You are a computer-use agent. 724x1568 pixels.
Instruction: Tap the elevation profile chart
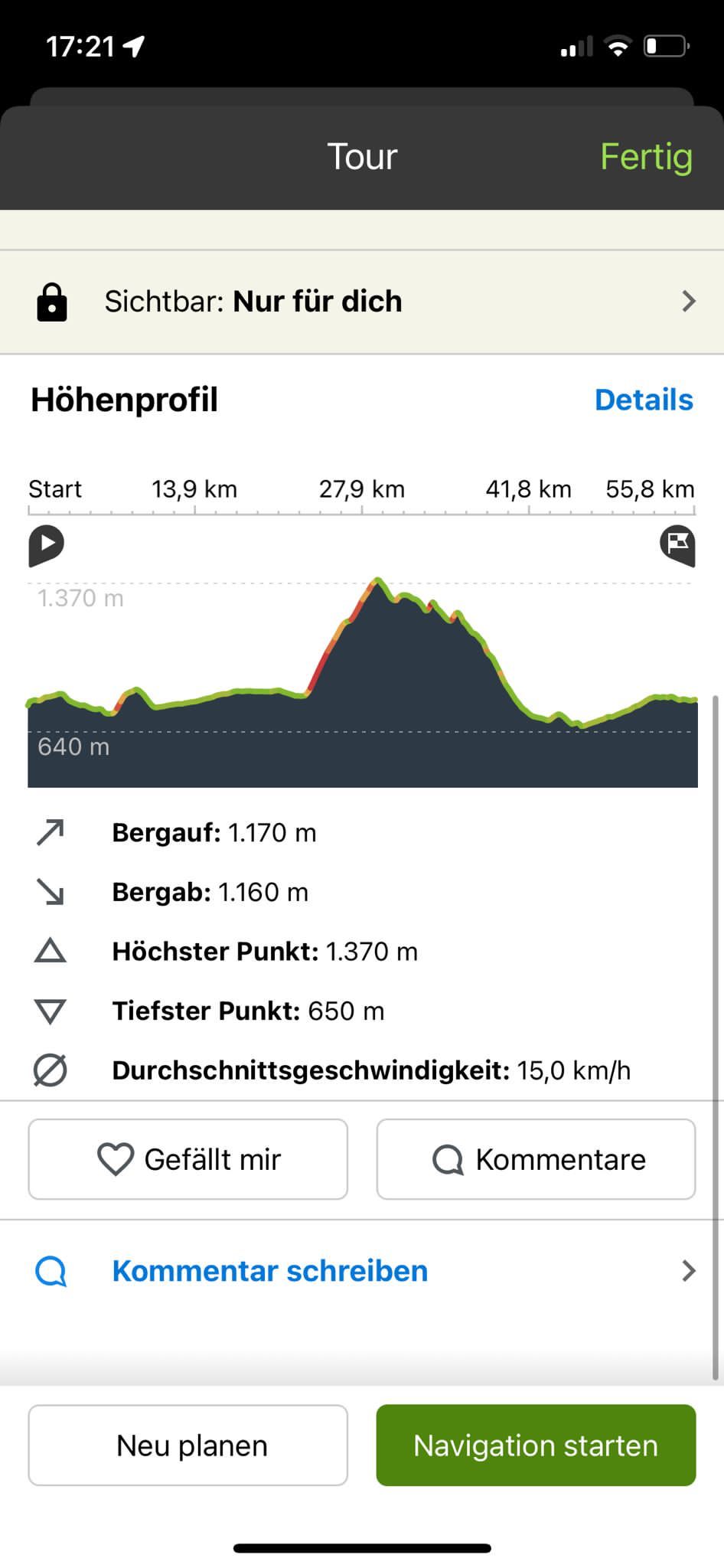(x=362, y=681)
